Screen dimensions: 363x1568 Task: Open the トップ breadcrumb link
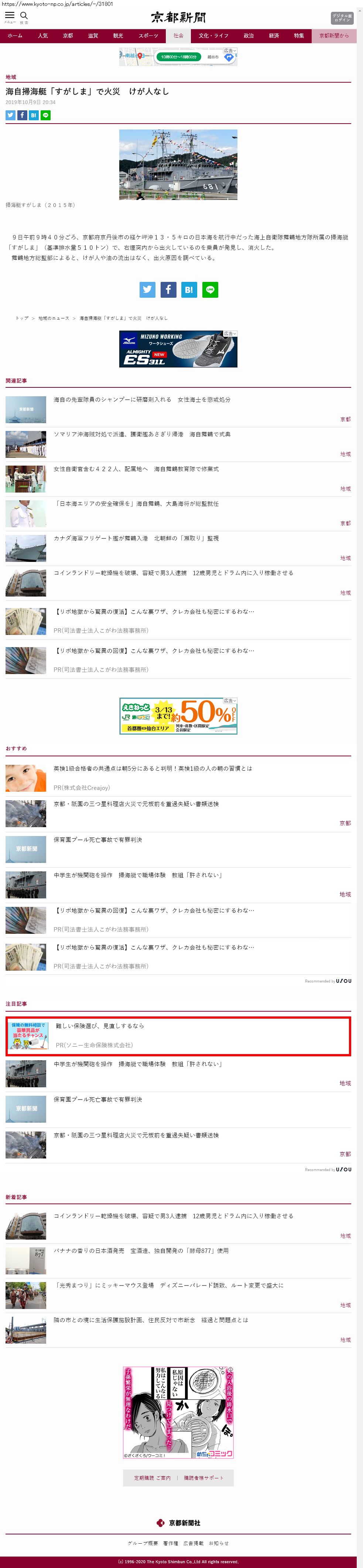(x=22, y=318)
